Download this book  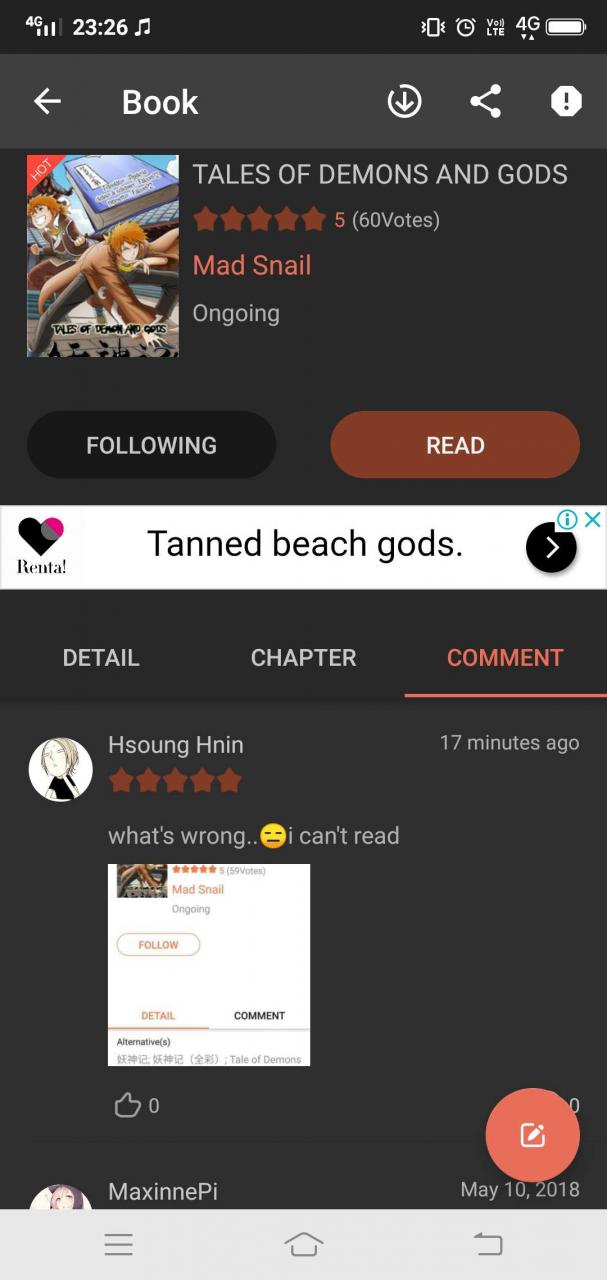(x=404, y=101)
